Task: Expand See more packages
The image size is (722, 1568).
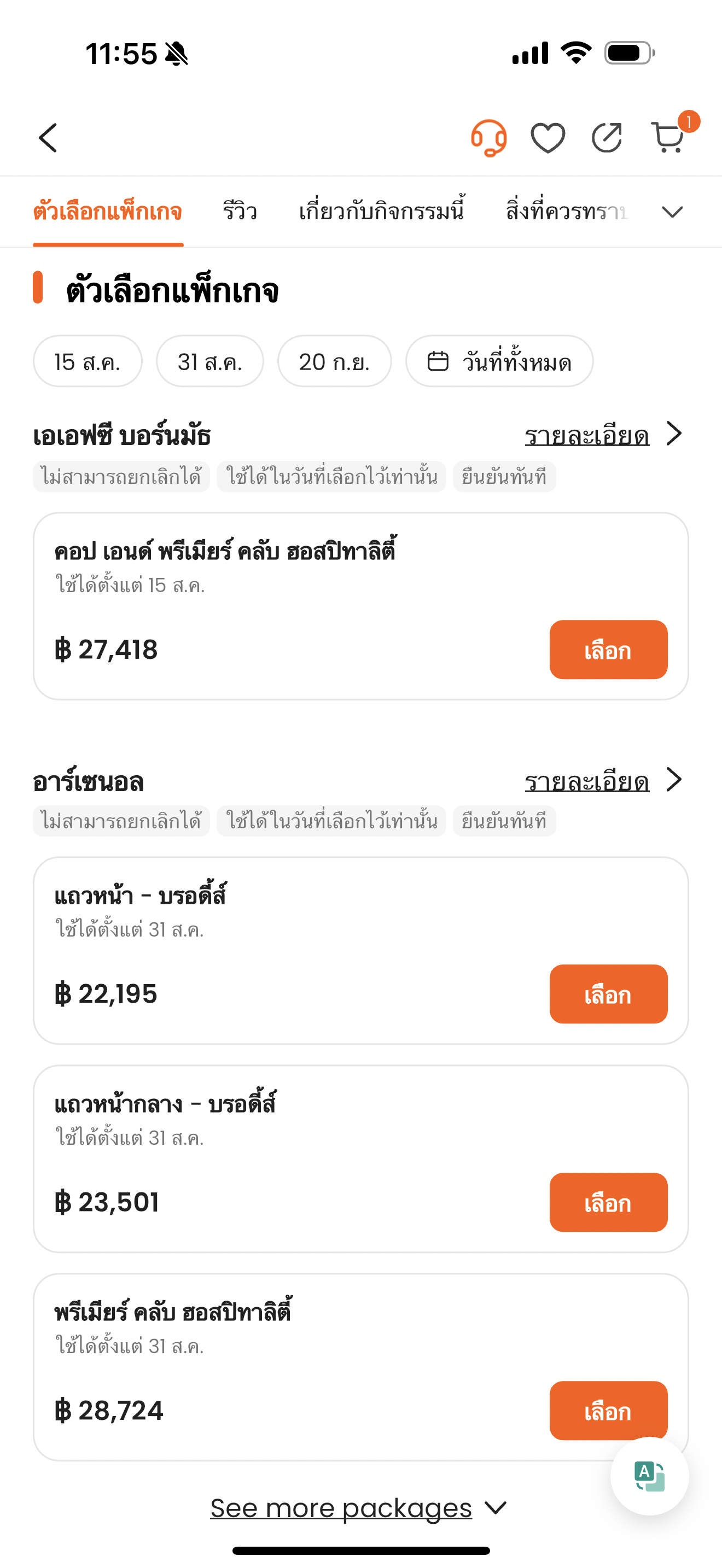Action: 359,1508
